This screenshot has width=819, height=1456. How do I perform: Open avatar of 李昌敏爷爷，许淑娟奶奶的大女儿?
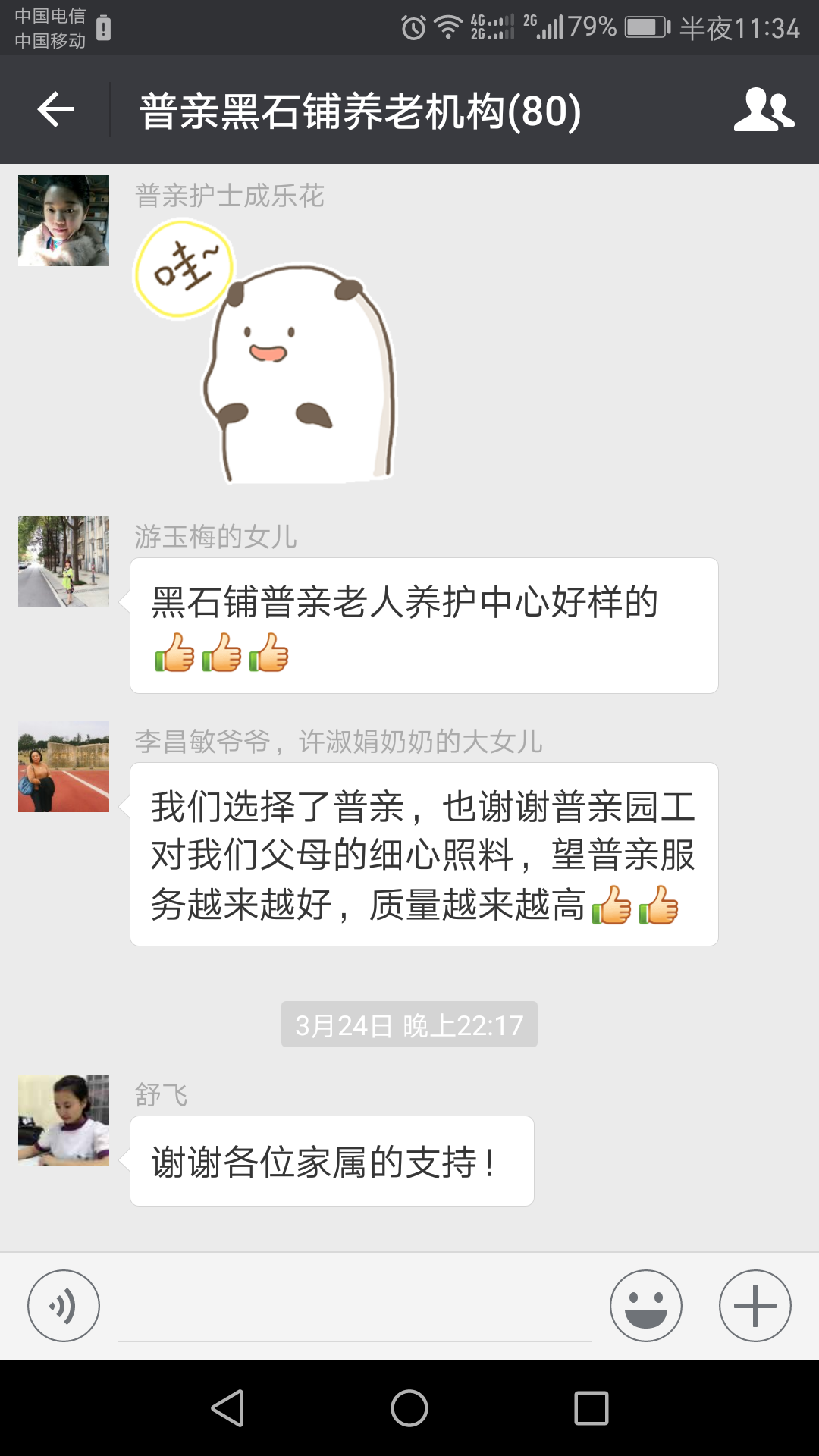[64, 767]
